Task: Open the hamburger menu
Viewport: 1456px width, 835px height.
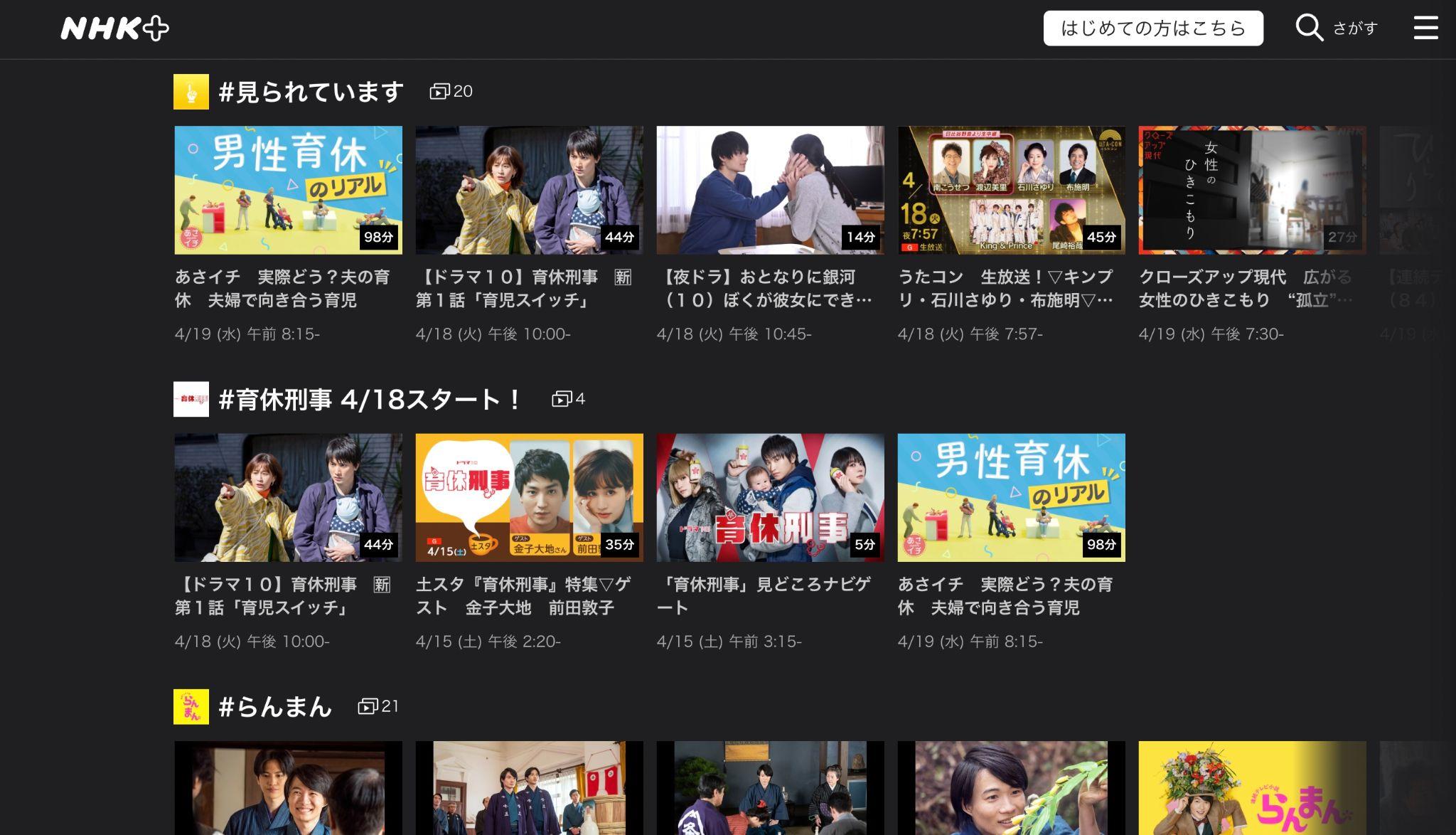Action: tap(1425, 28)
